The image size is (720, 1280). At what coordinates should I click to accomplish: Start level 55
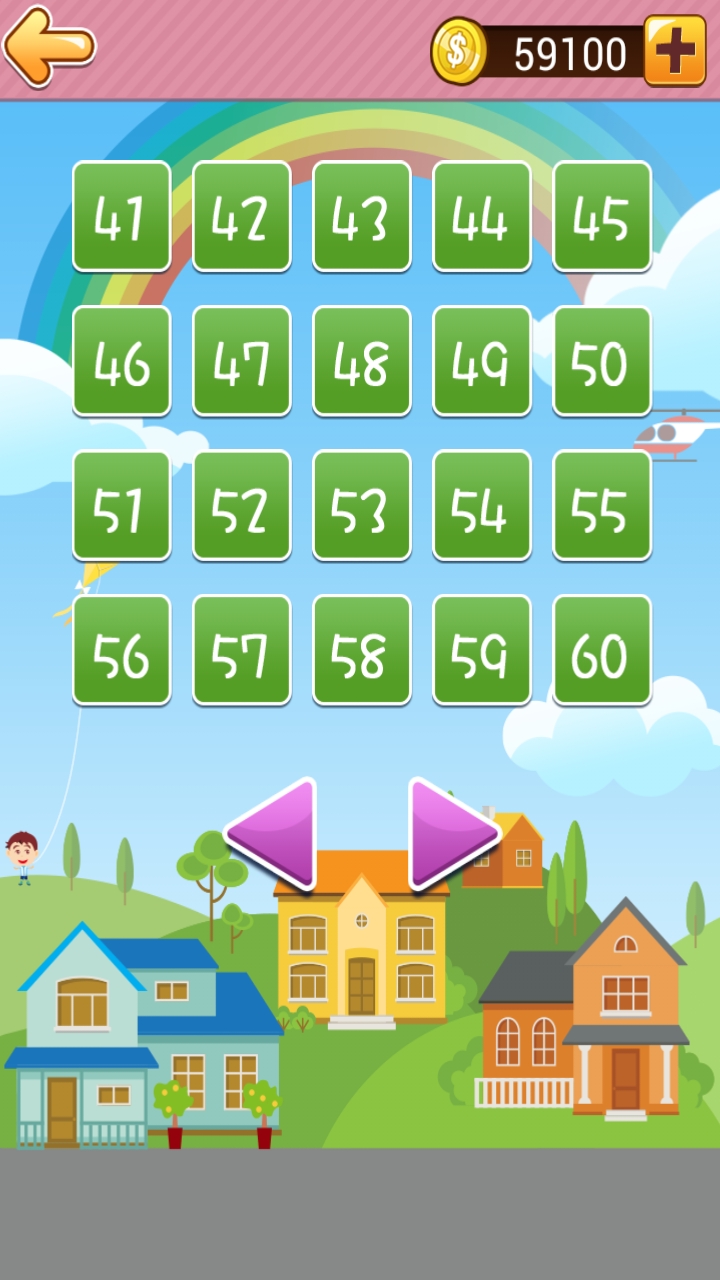602,506
